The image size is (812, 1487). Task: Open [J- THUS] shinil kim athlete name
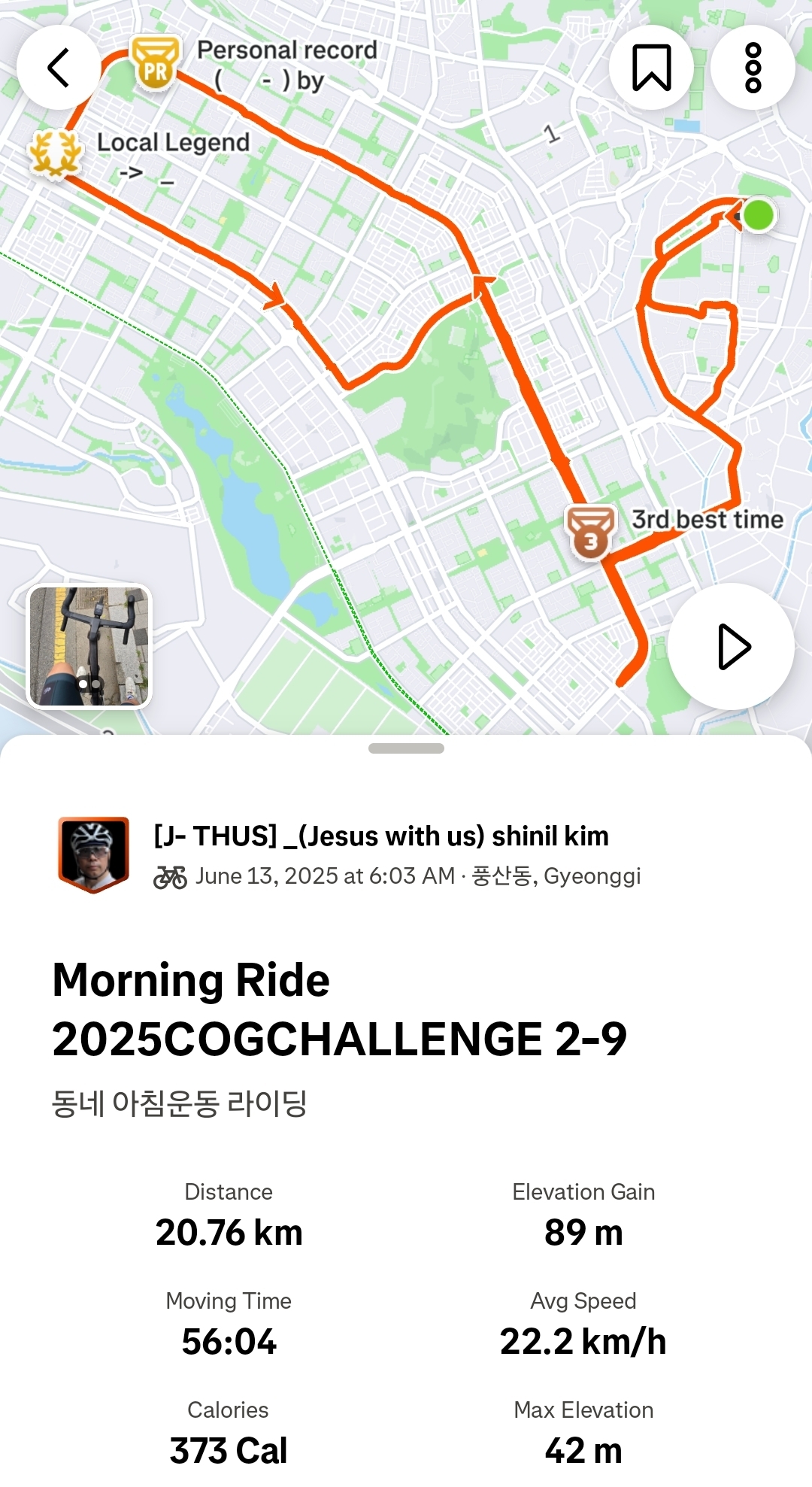click(x=381, y=836)
